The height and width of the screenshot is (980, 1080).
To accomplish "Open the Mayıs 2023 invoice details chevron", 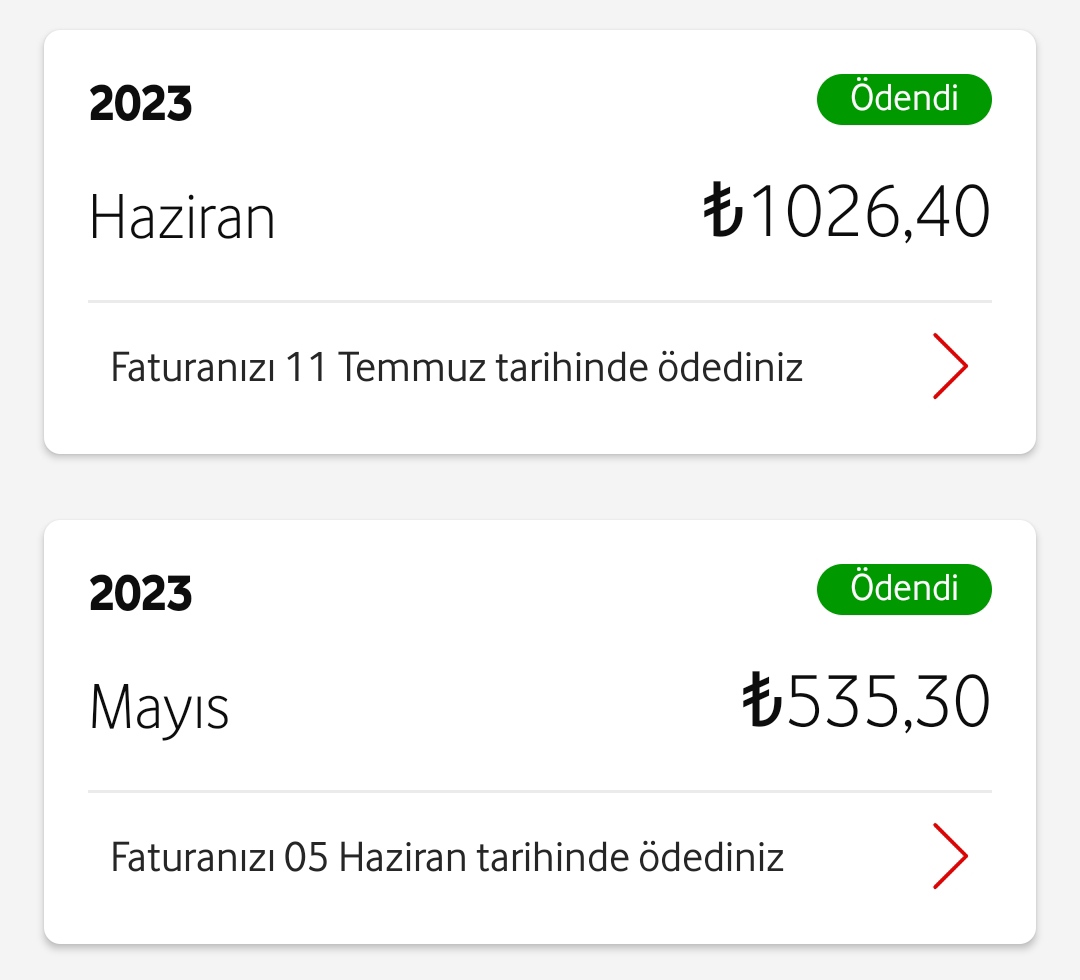I will pyautogui.click(x=950, y=856).
